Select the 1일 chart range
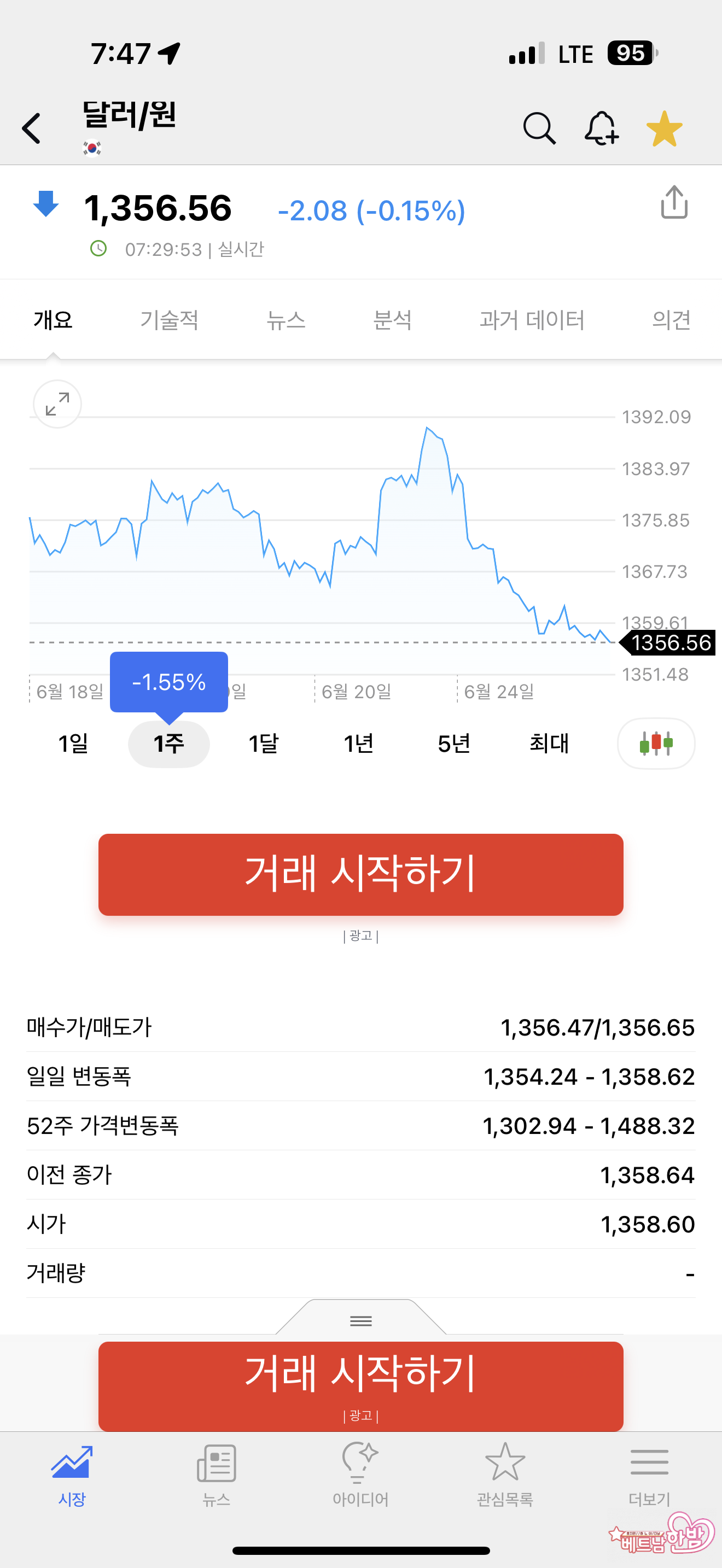 [x=73, y=743]
